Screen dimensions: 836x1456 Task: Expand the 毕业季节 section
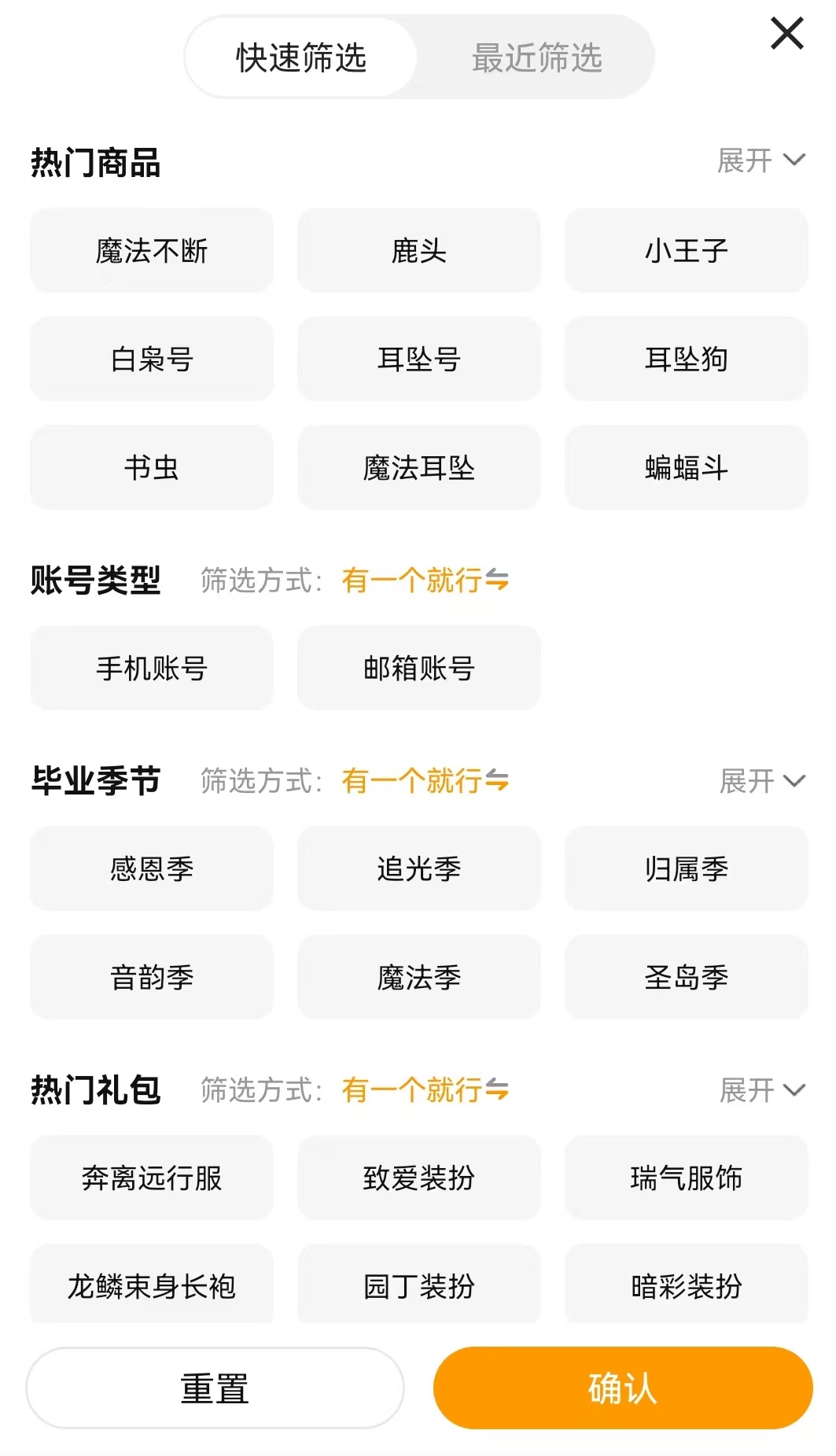tap(762, 781)
